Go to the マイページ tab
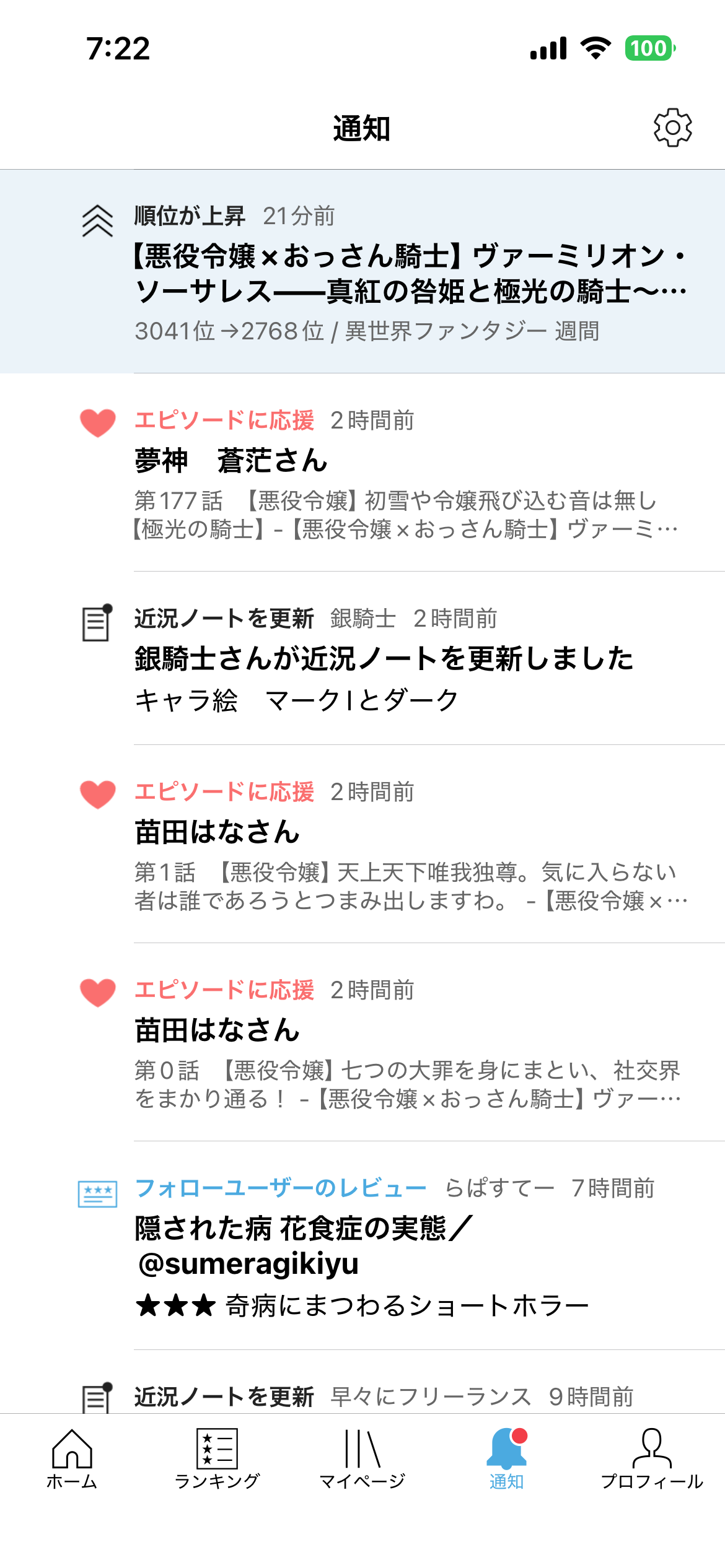The height and width of the screenshot is (1568, 725). 362,1458
